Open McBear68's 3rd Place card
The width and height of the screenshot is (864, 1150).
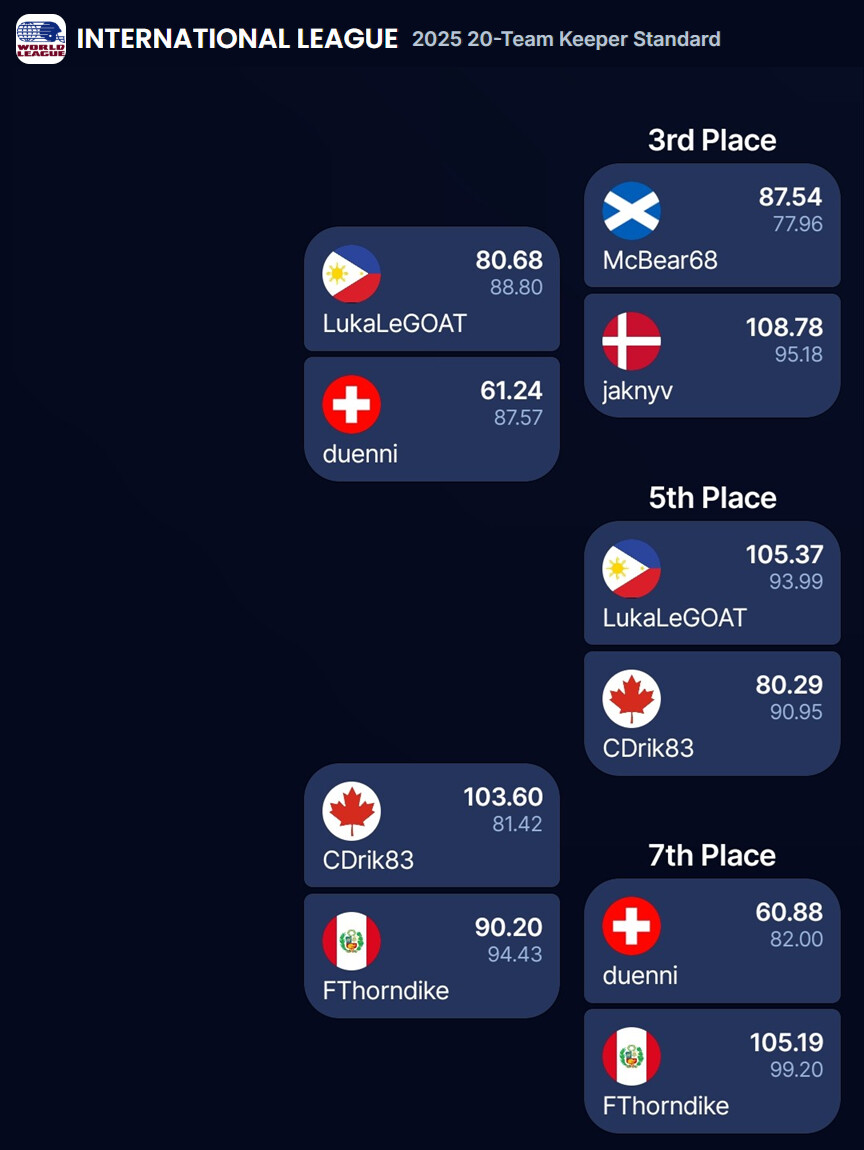pyautogui.click(x=712, y=226)
